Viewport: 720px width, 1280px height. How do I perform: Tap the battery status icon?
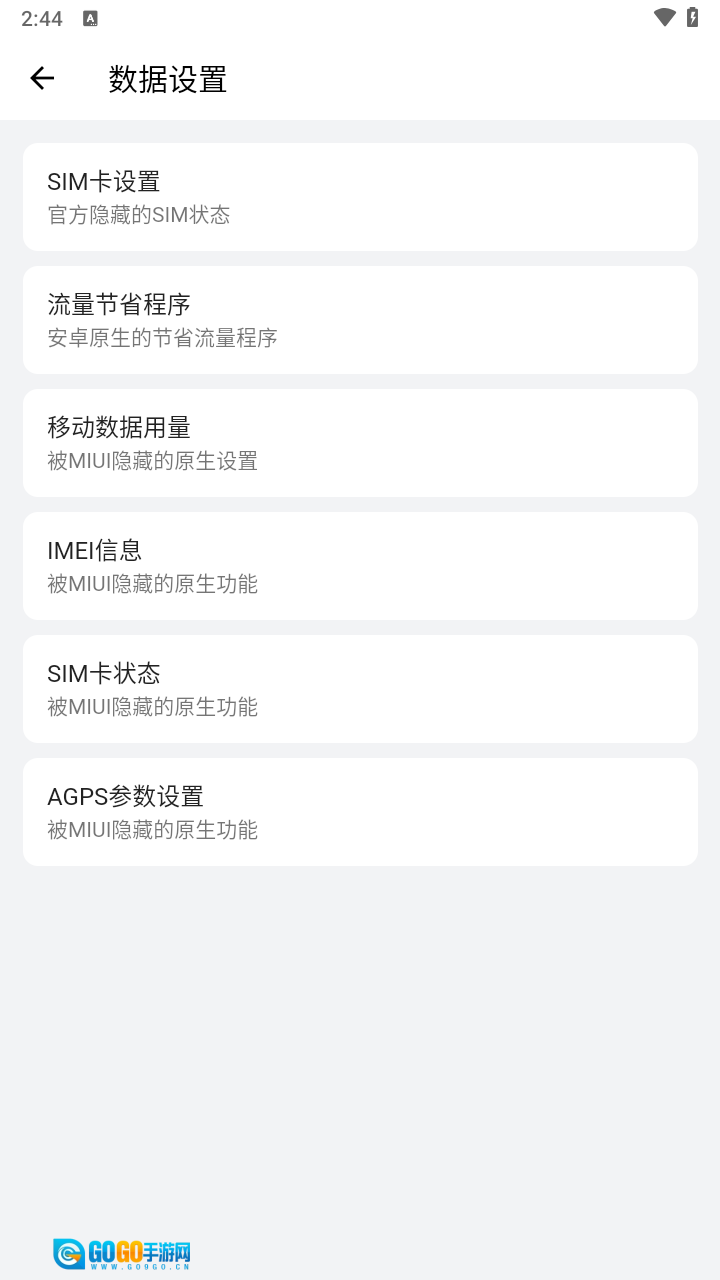click(x=695, y=17)
